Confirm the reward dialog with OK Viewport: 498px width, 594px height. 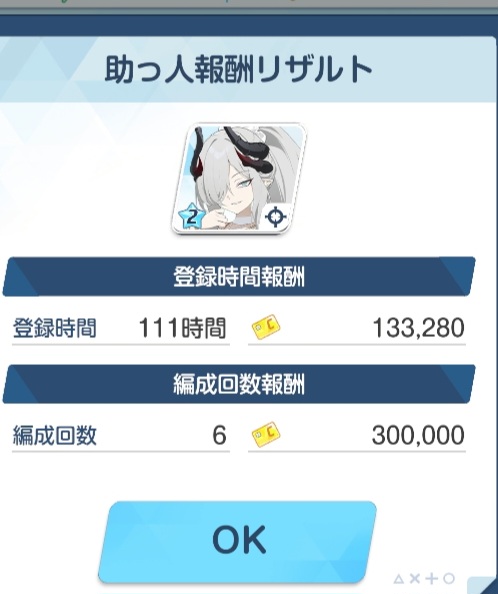click(237, 542)
